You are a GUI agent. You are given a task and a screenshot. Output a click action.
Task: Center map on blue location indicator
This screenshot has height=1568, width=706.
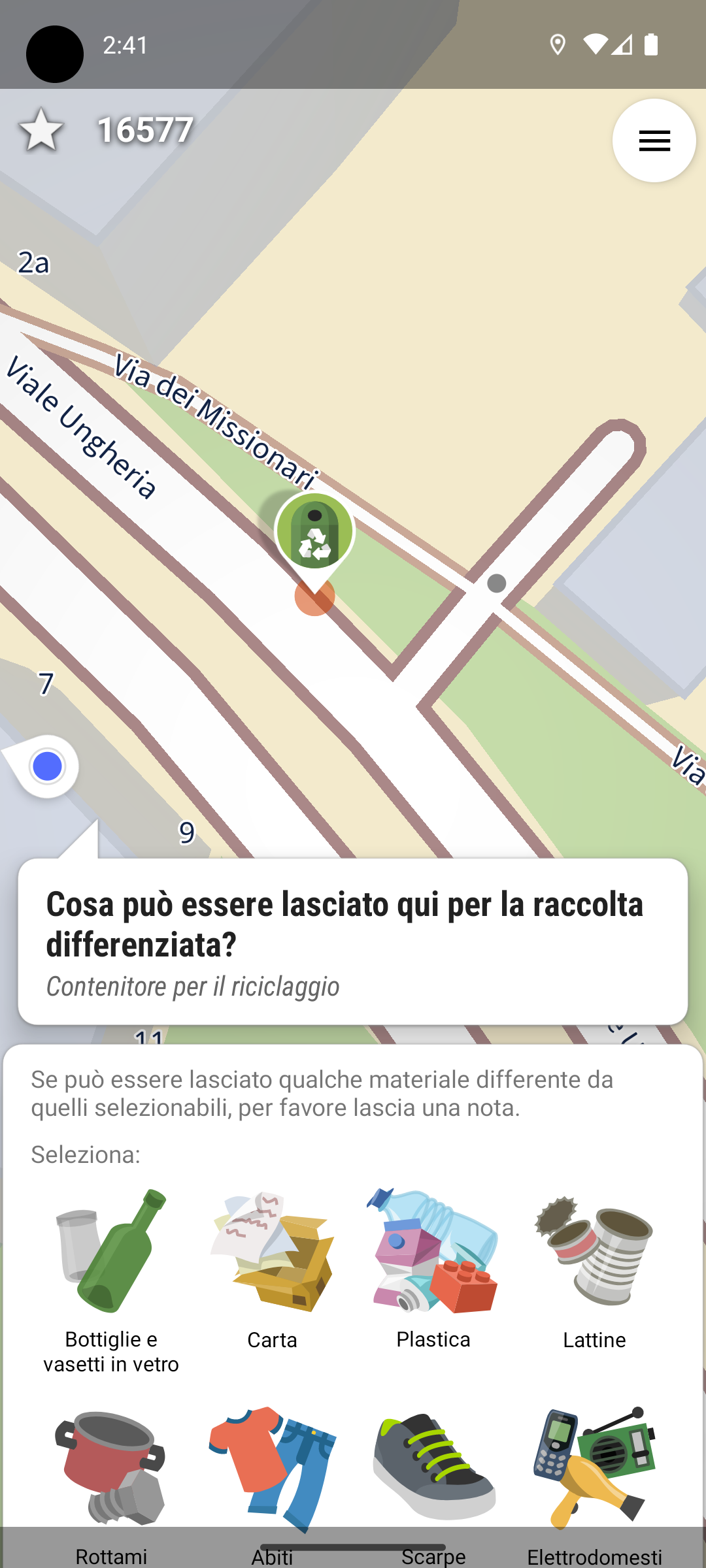(47, 766)
